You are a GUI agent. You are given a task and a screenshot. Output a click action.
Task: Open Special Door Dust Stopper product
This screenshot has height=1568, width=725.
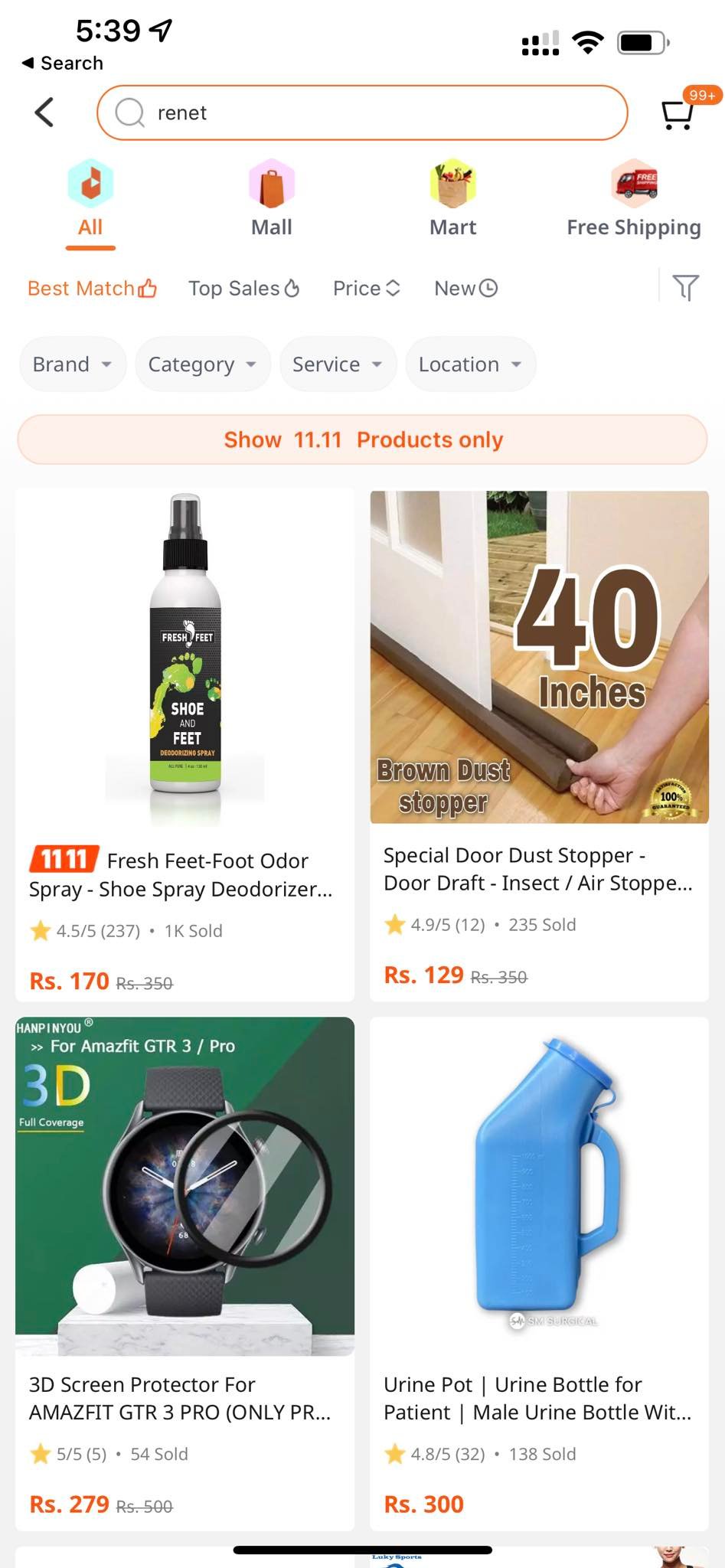[x=539, y=745]
